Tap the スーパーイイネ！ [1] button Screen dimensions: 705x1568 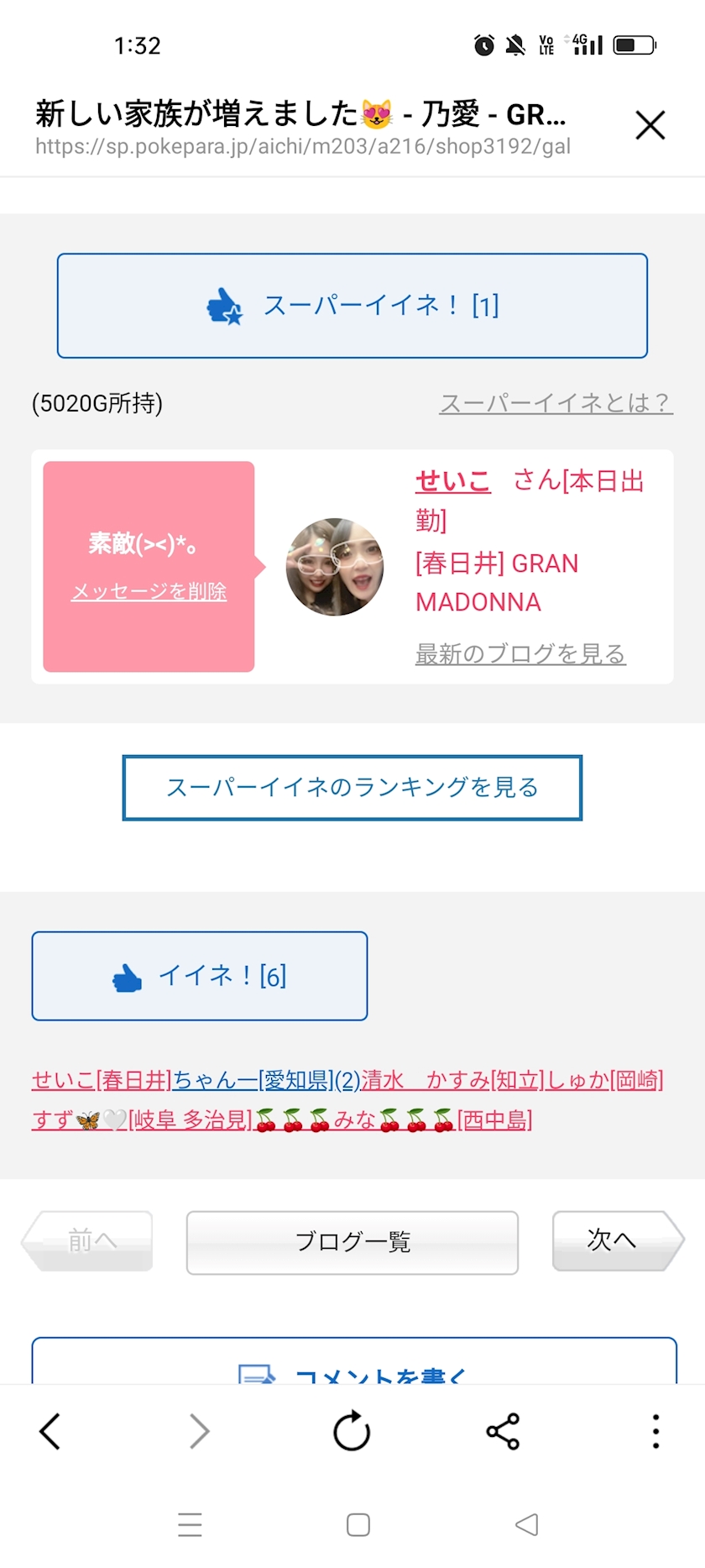(352, 306)
